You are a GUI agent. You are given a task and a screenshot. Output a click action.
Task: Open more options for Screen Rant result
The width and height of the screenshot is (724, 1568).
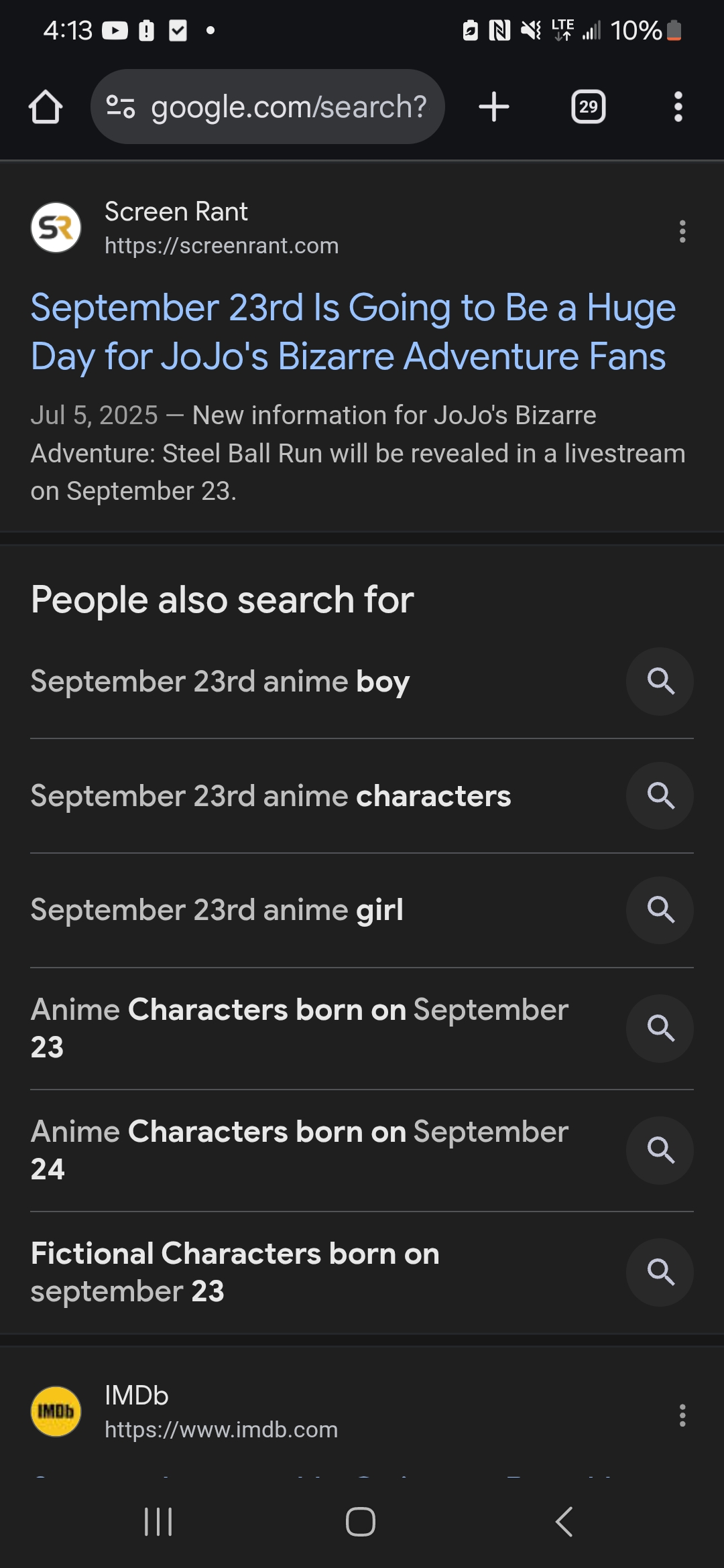point(682,231)
